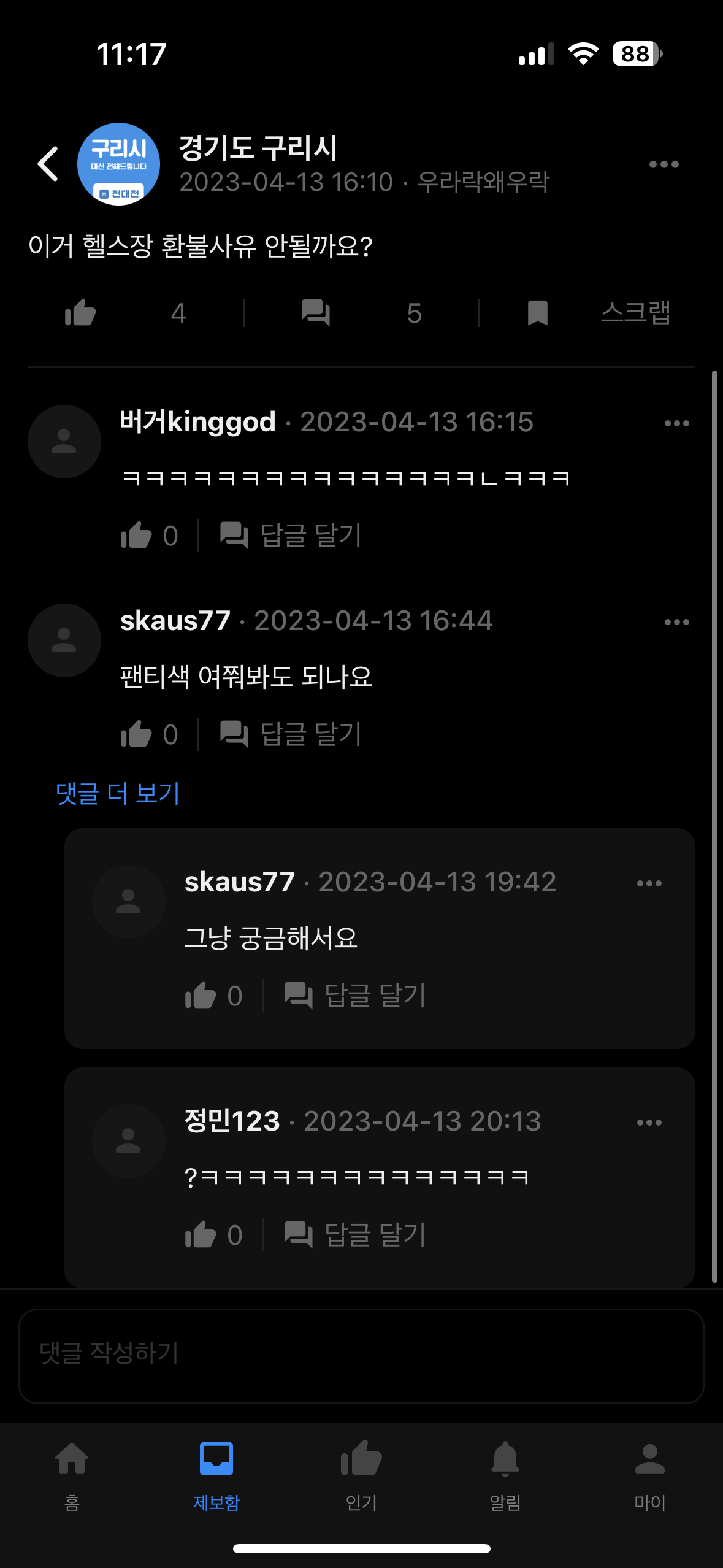
Task: Focus the 댓글 작성하기 input field
Action: click(x=361, y=1356)
